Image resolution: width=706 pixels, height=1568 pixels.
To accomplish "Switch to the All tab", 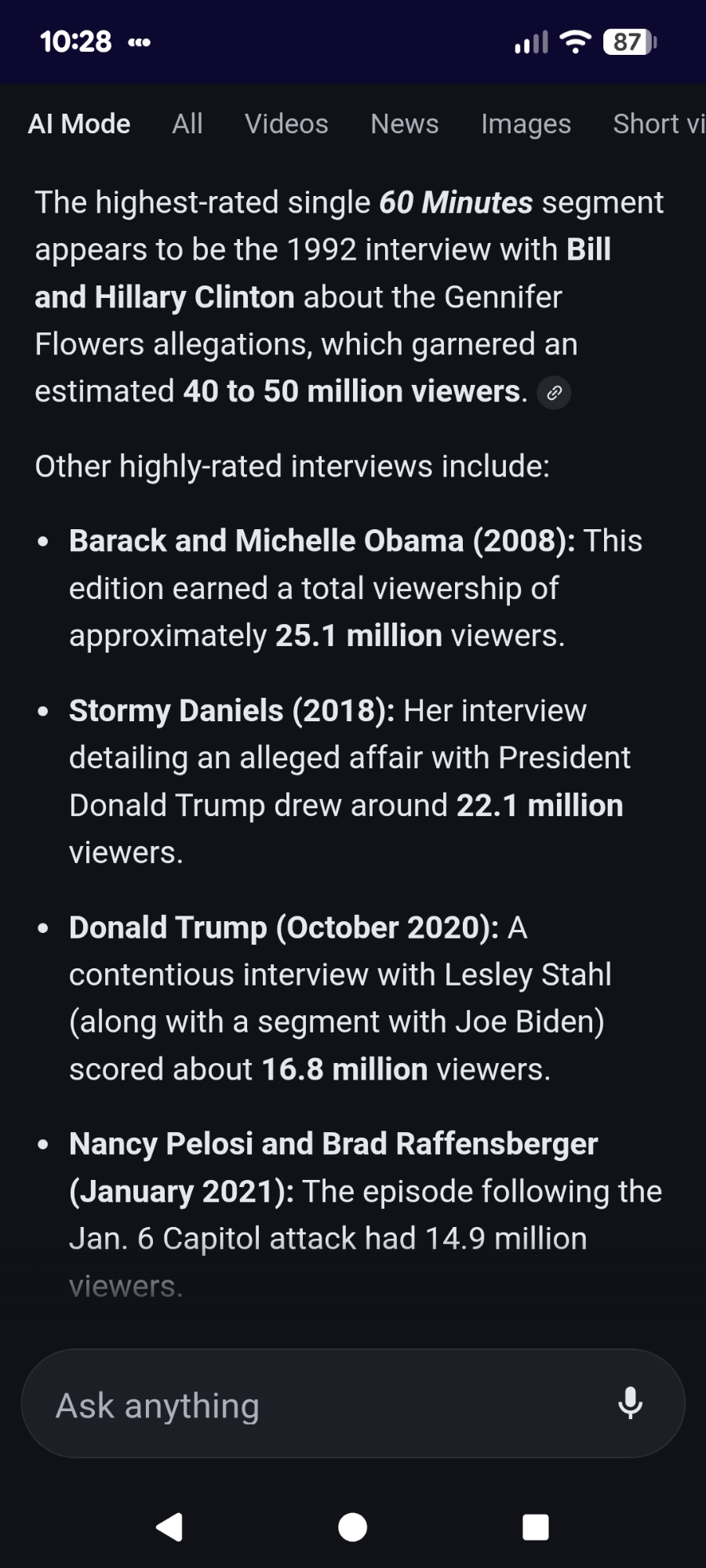I will [x=187, y=124].
